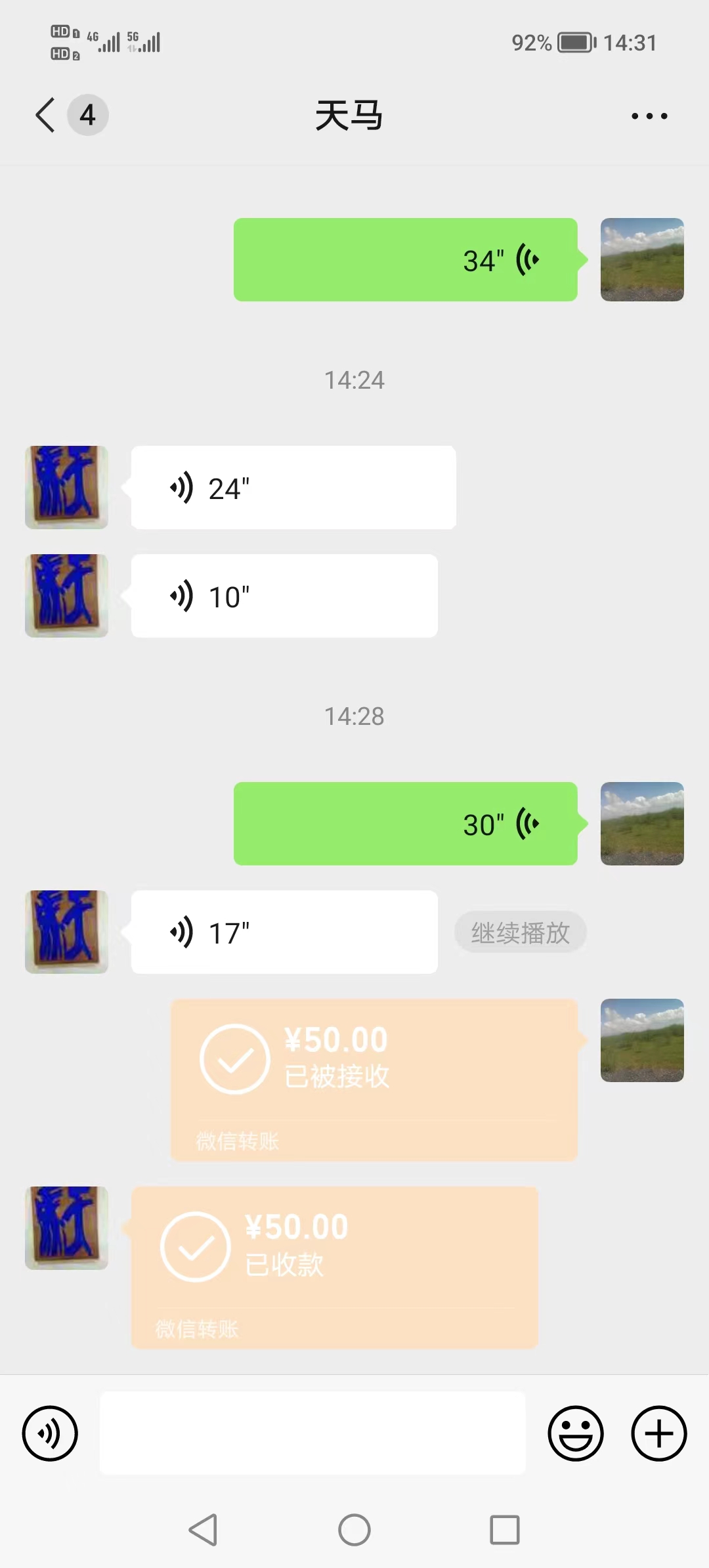Open the plus attachments menu
709x1568 pixels.
click(x=659, y=1433)
